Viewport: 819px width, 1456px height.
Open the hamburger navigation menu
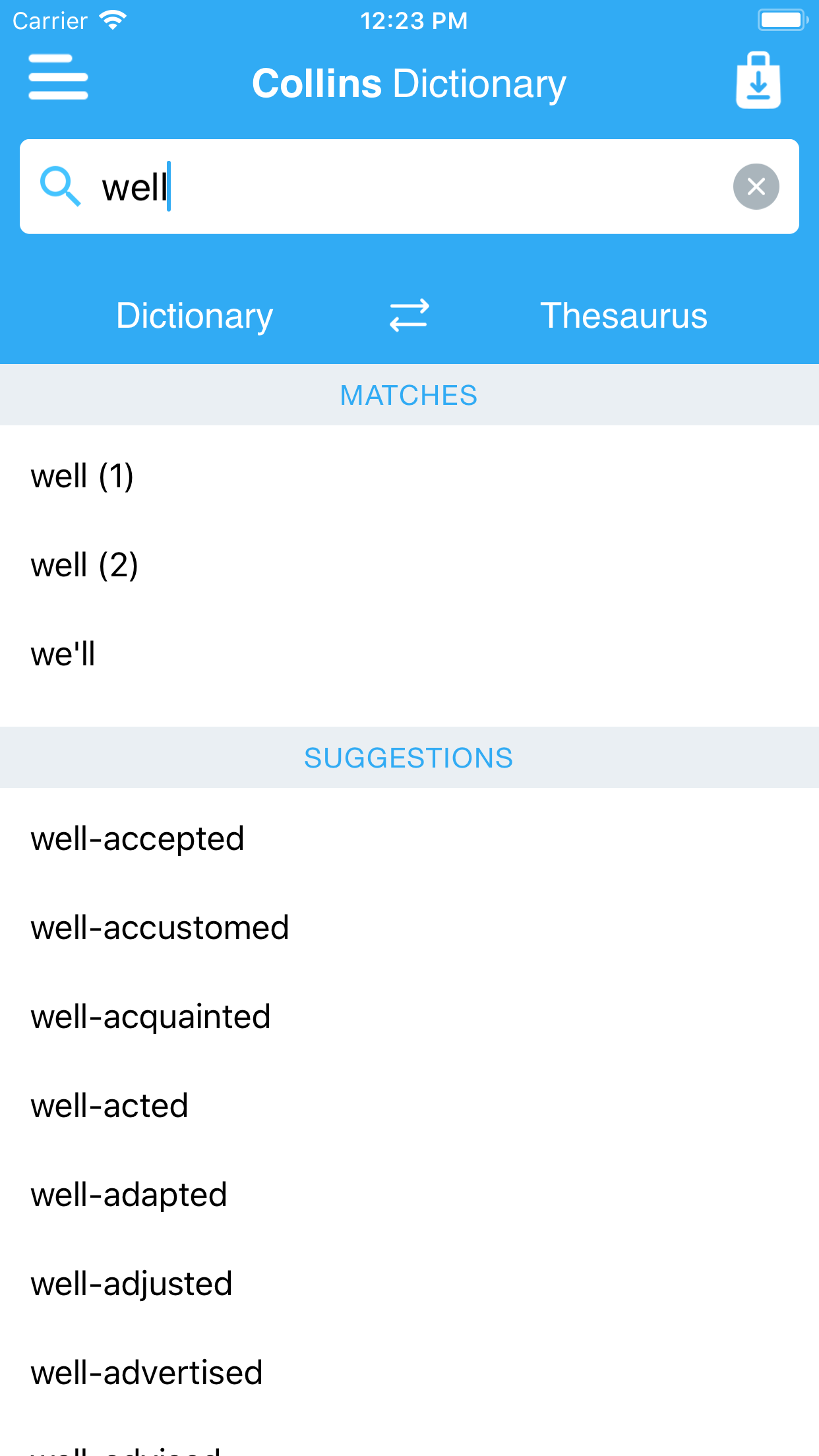pyautogui.click(x=58, y=78)
